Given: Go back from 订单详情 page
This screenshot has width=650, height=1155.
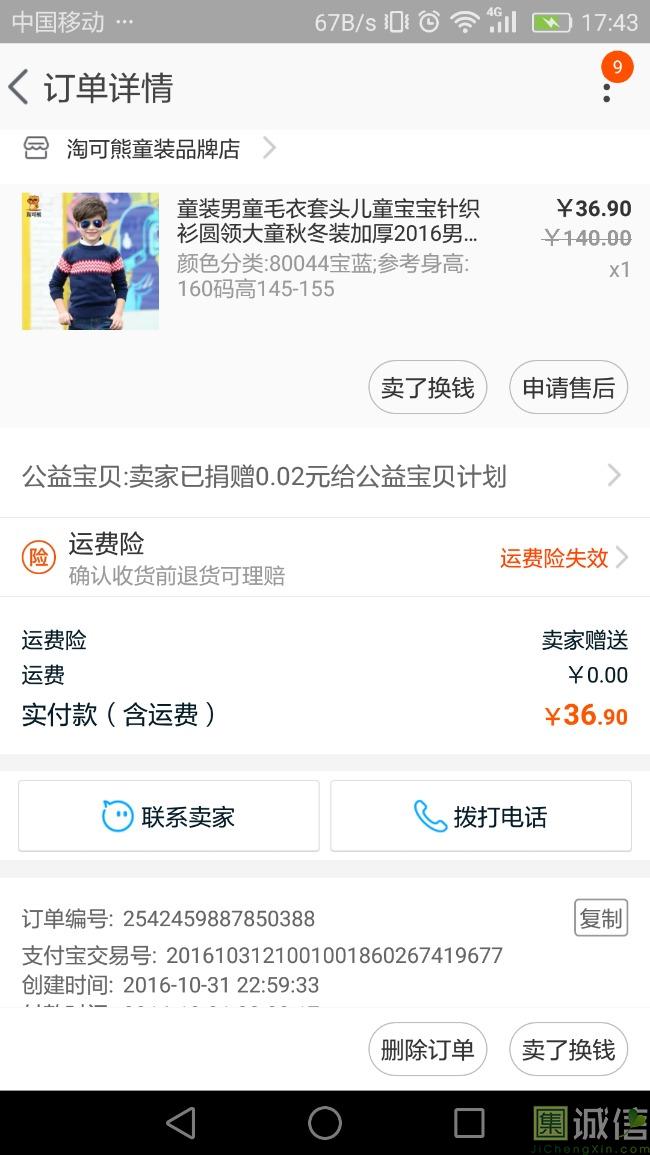Looking at the screenshot, I should [20, 88].
